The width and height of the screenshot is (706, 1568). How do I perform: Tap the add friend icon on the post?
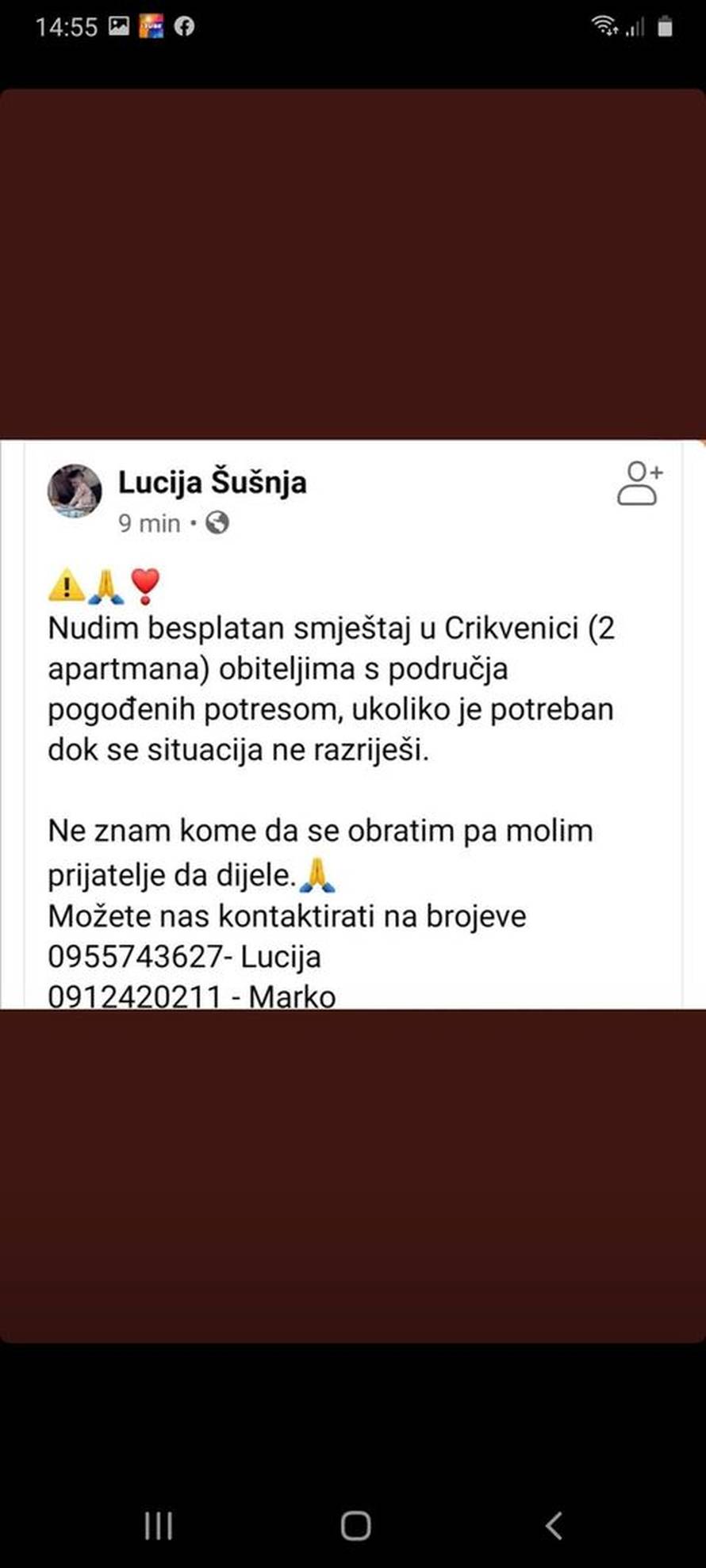click(x=639, y=483)
